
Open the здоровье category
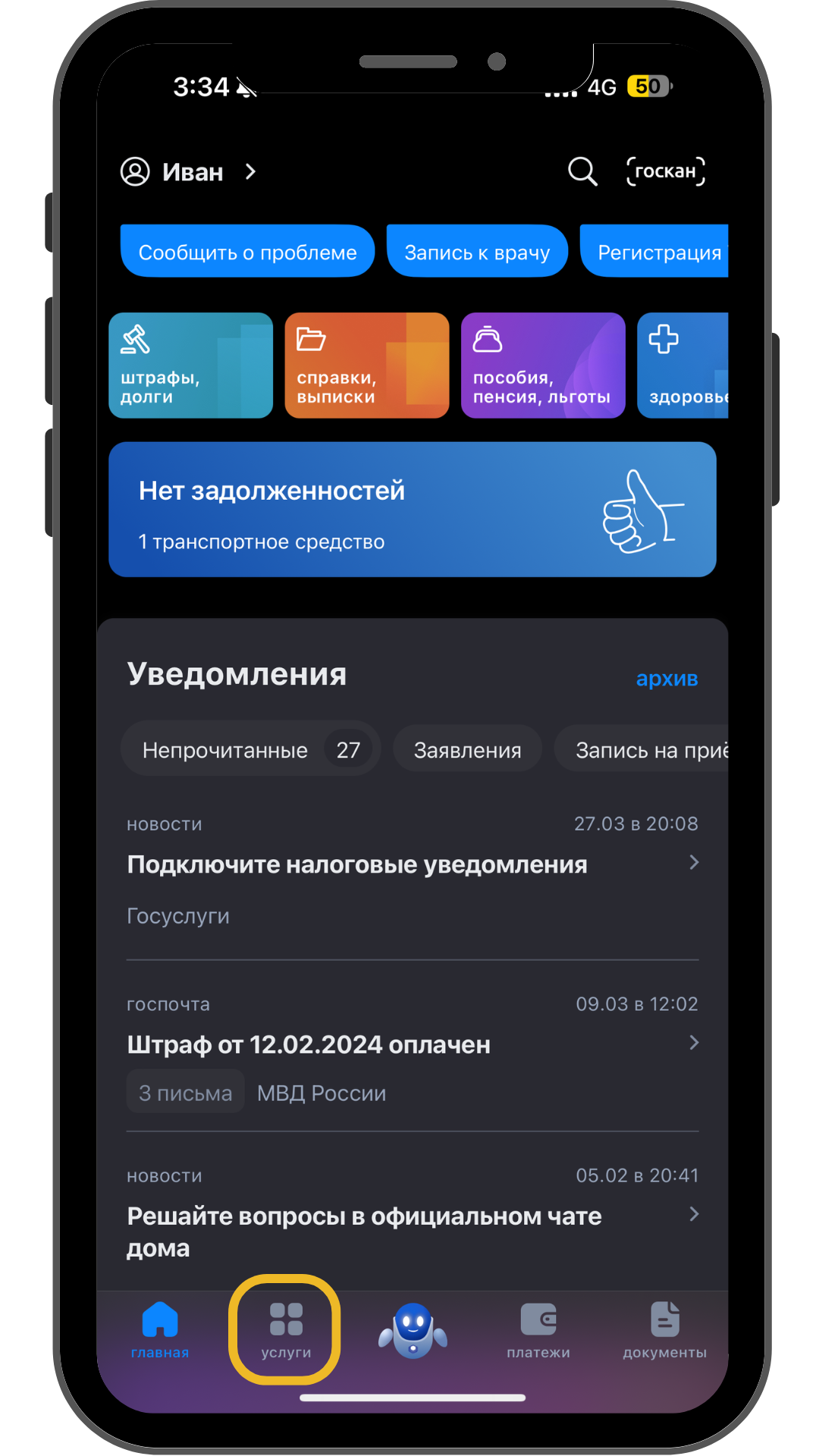[683, 366]
